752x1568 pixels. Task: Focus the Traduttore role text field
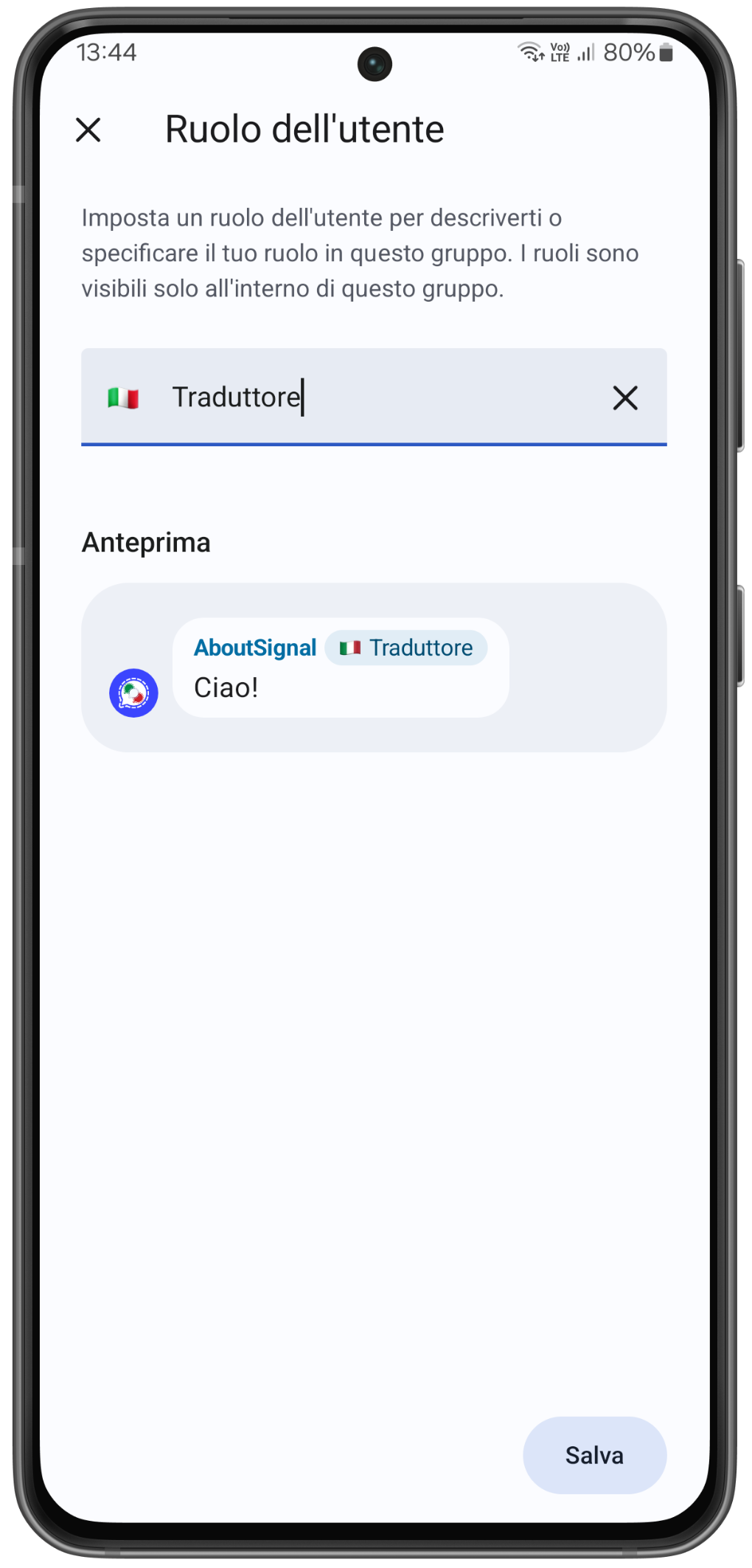[369, 398]
